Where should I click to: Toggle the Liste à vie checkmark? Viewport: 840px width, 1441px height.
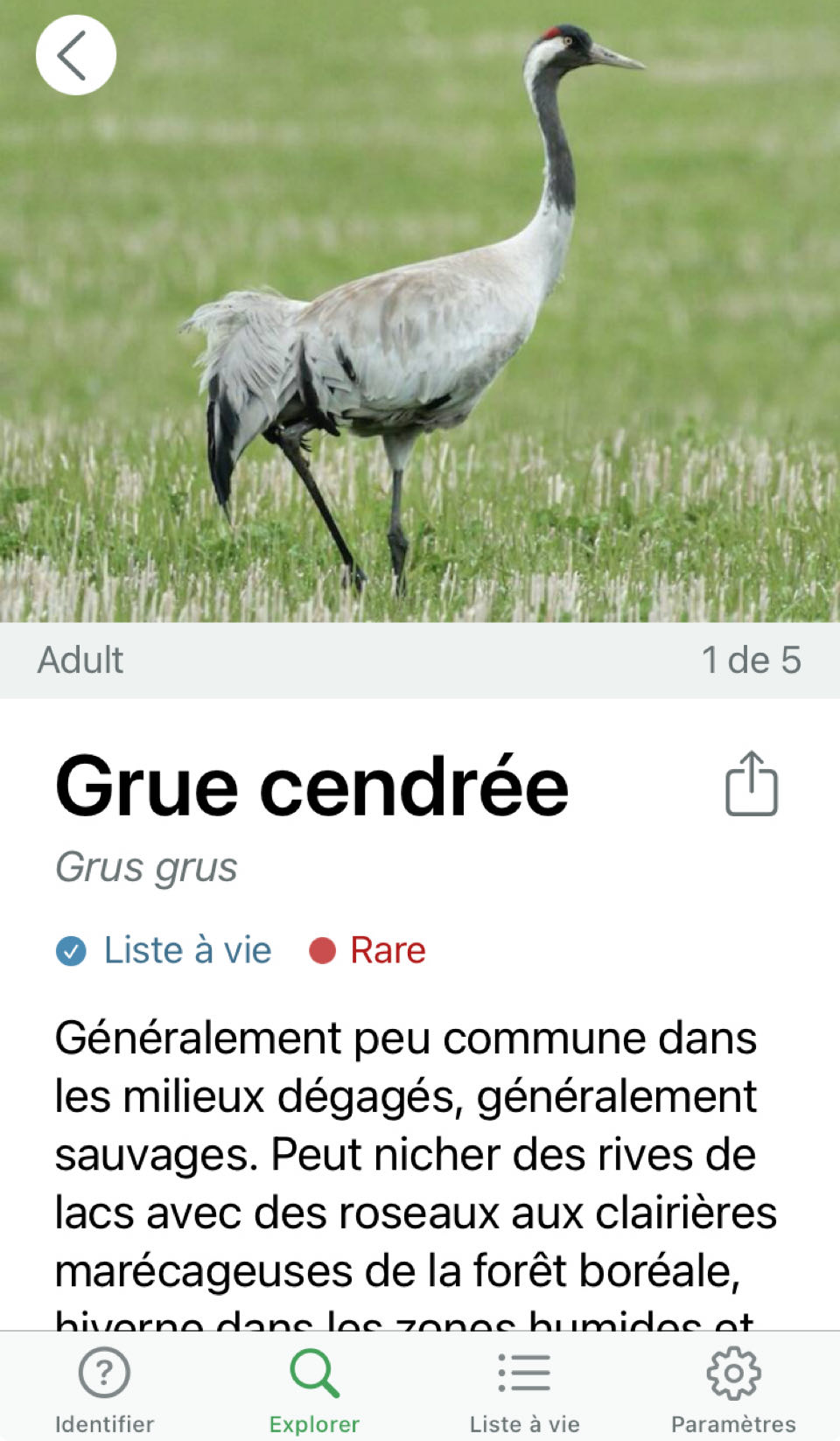point(71,951)
